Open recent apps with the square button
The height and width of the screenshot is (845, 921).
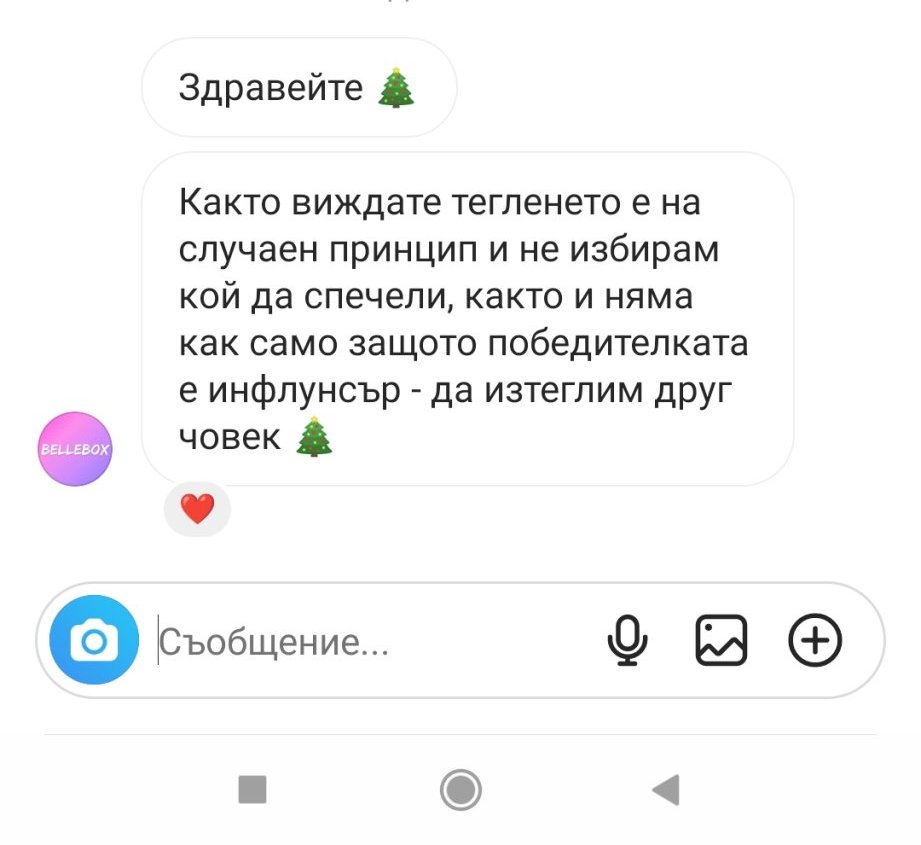click(253, 790)
